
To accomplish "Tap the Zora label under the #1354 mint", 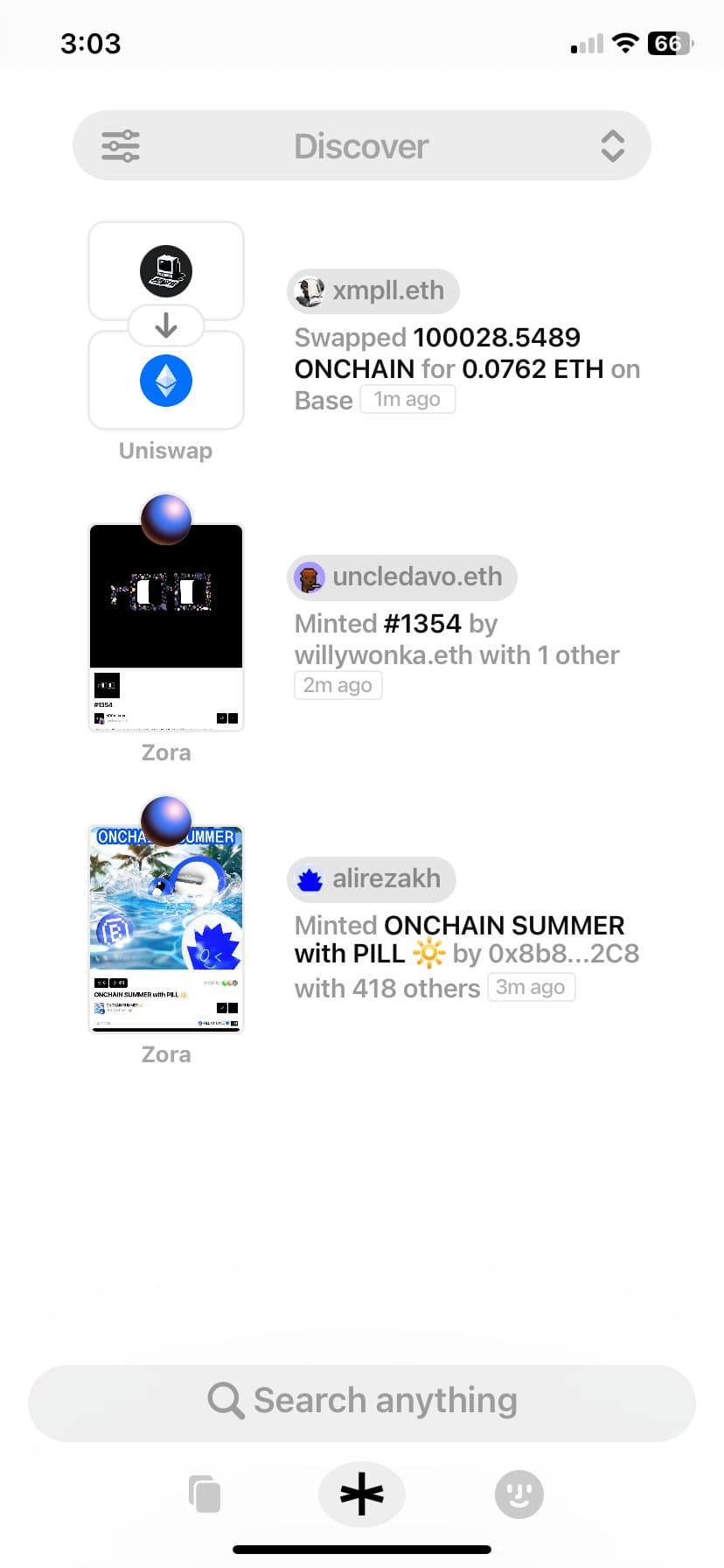I will pyautogui.click(x=165, y=752).
